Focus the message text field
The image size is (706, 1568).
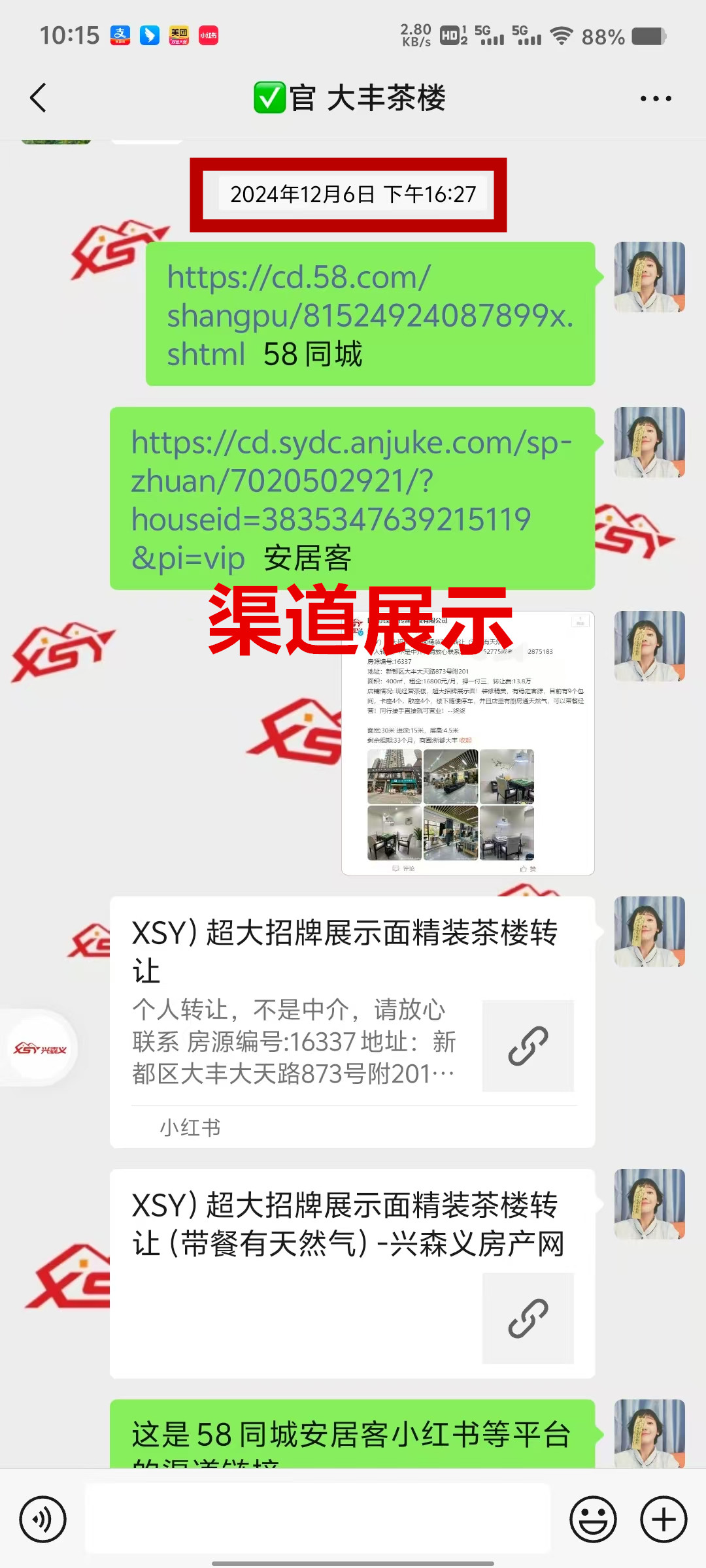tap(318, 1518)
